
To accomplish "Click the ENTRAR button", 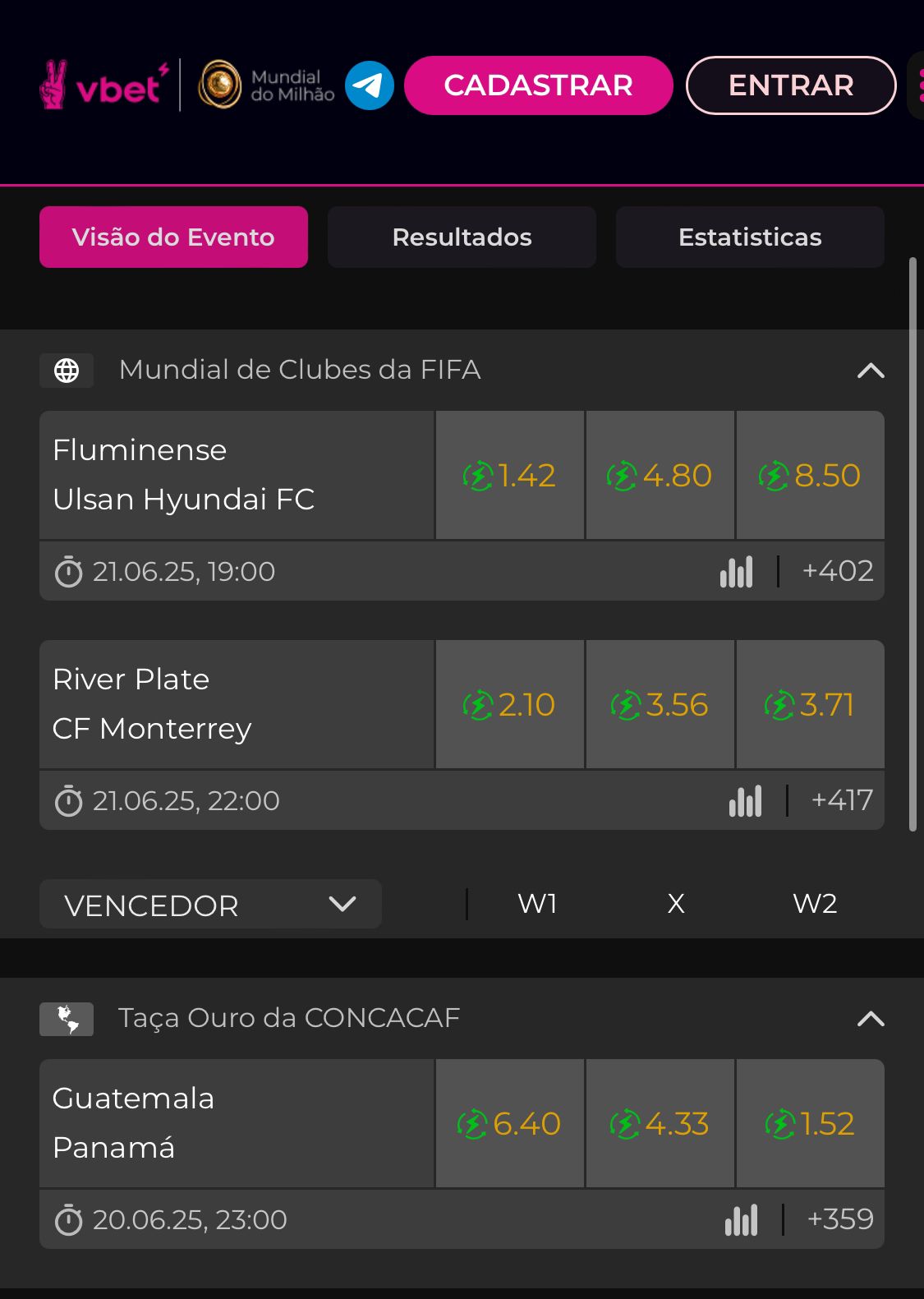I will [790, 85].
